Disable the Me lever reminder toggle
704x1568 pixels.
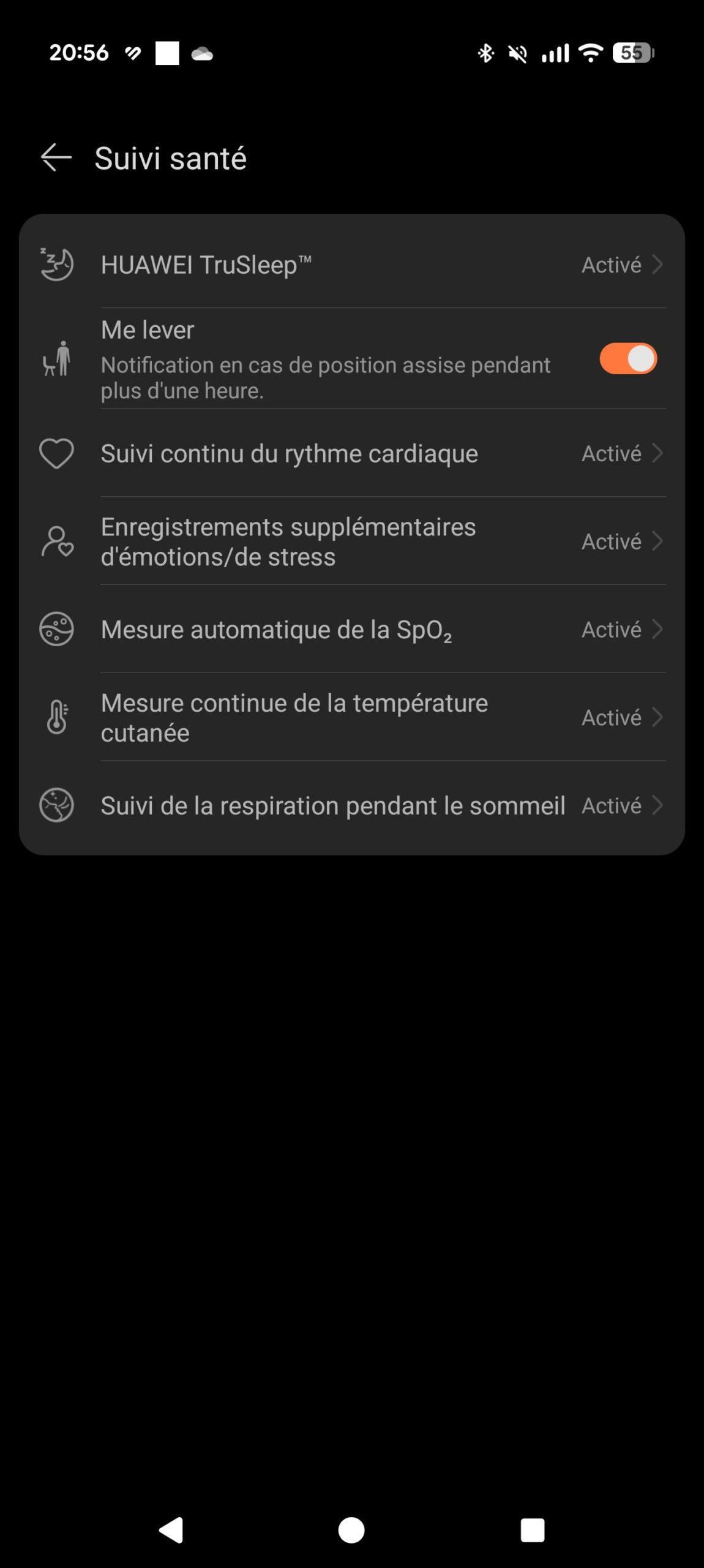click(627, 359)
